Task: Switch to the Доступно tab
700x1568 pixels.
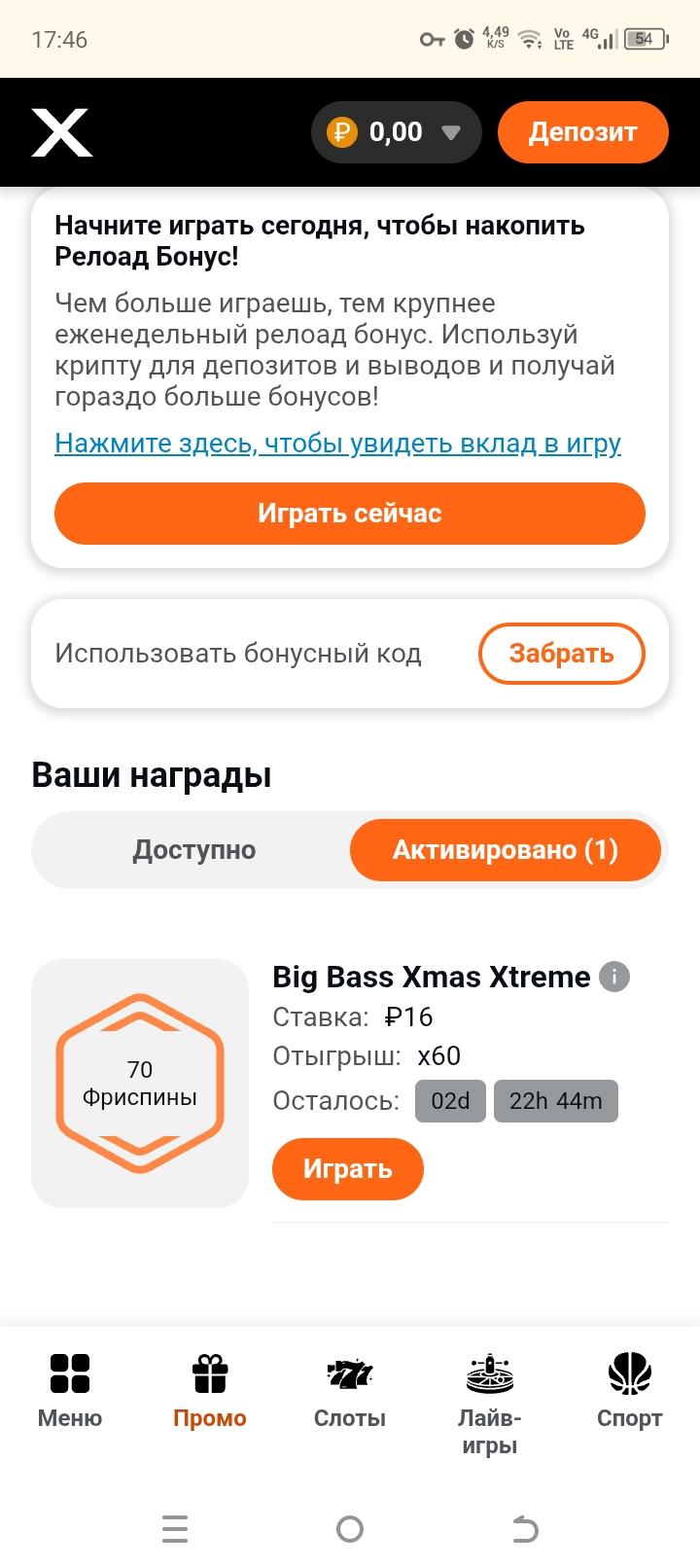Action: click(x=193, y=850)
